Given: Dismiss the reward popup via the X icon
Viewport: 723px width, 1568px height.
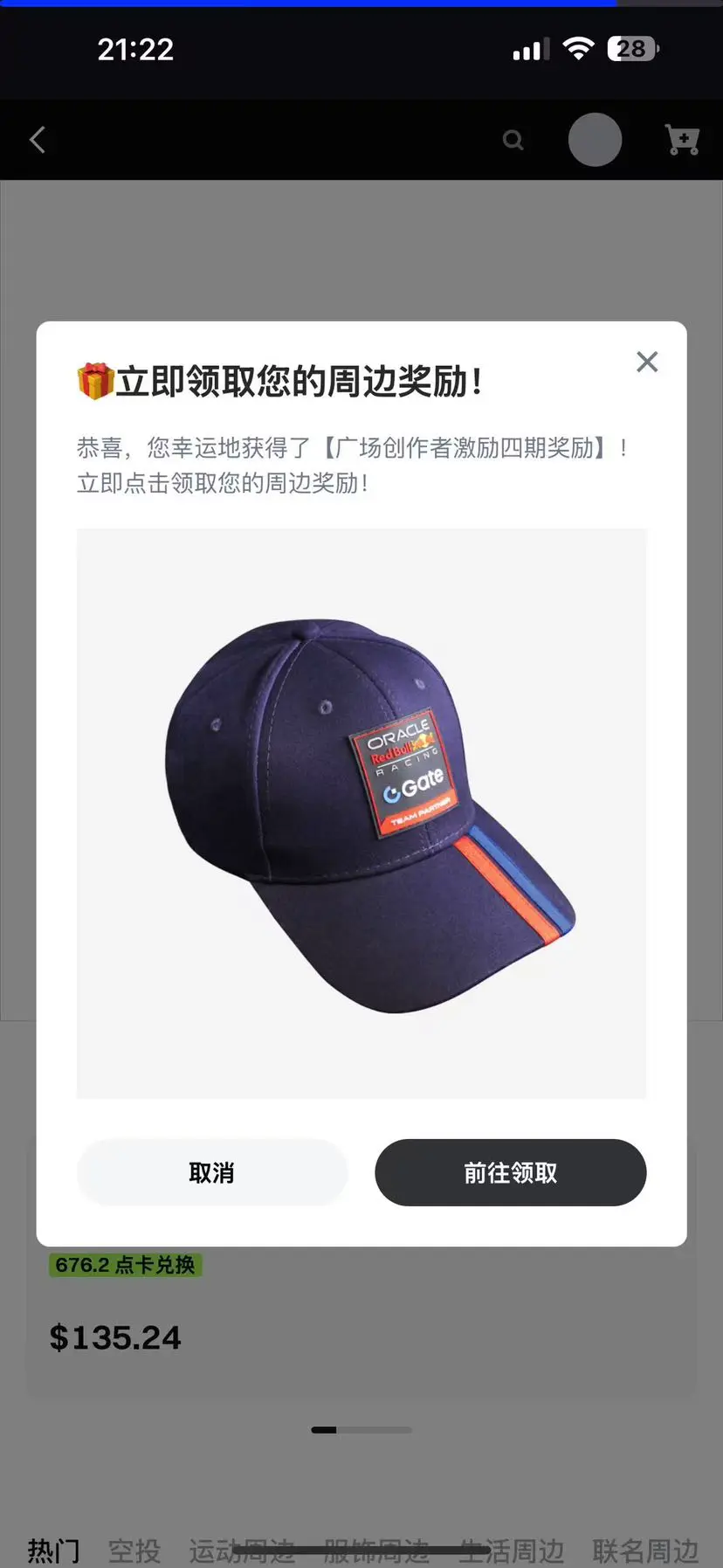Looking at the screenshot, I should pyautogui.click(x=647, y=361).
